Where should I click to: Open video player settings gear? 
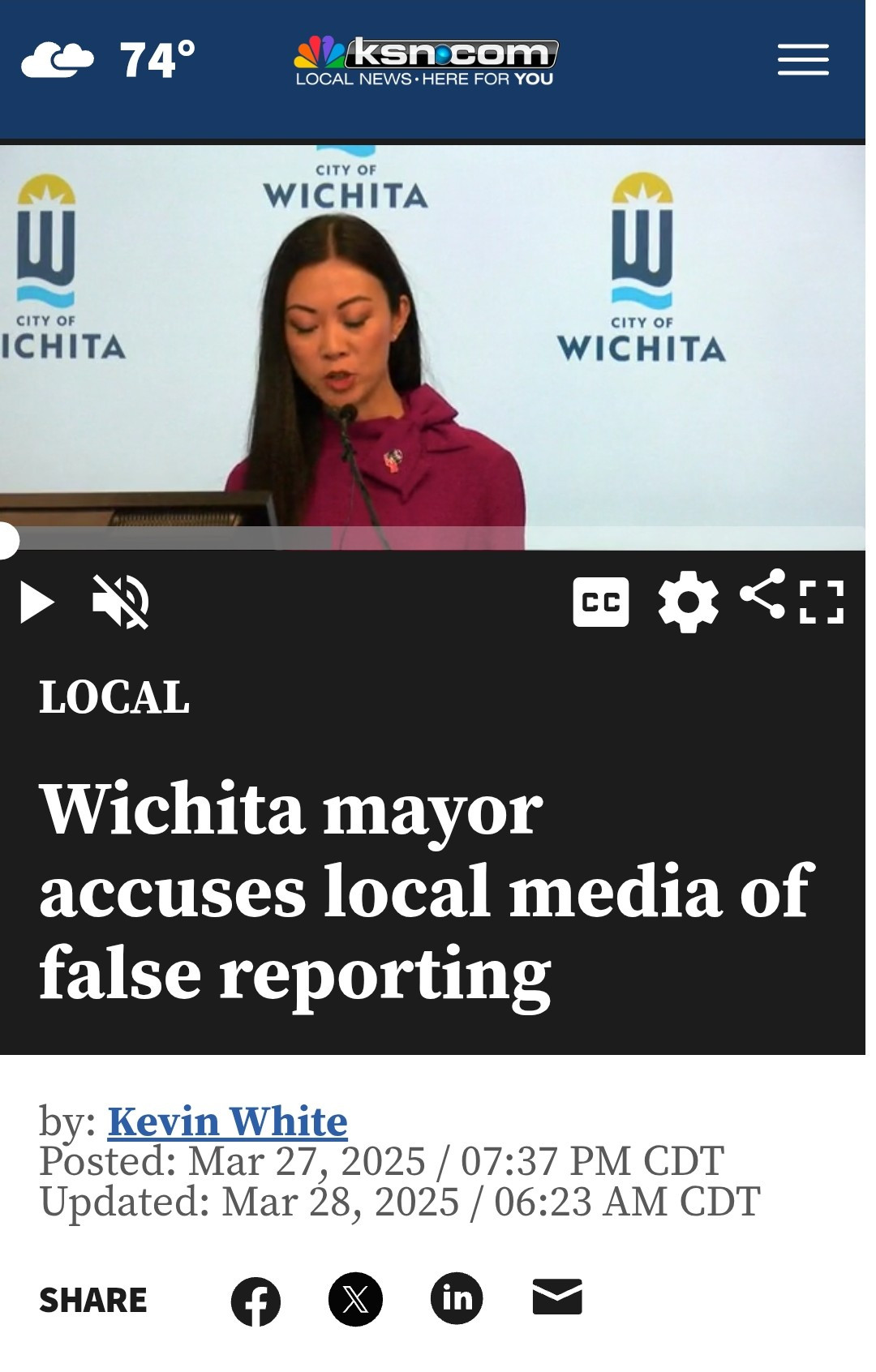click(x=688, y=602)
